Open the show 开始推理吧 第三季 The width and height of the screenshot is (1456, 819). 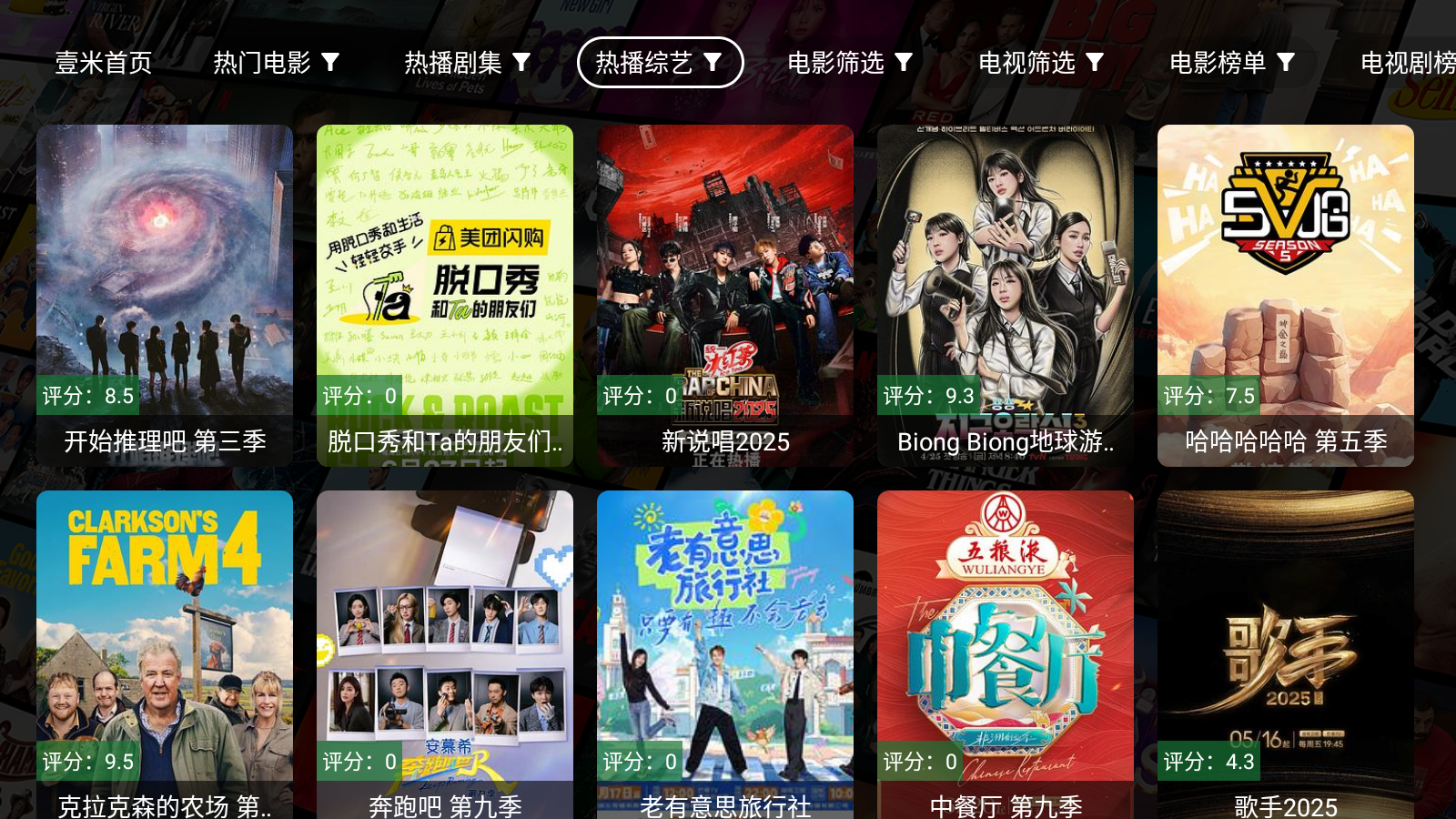[x=165, y=296]
